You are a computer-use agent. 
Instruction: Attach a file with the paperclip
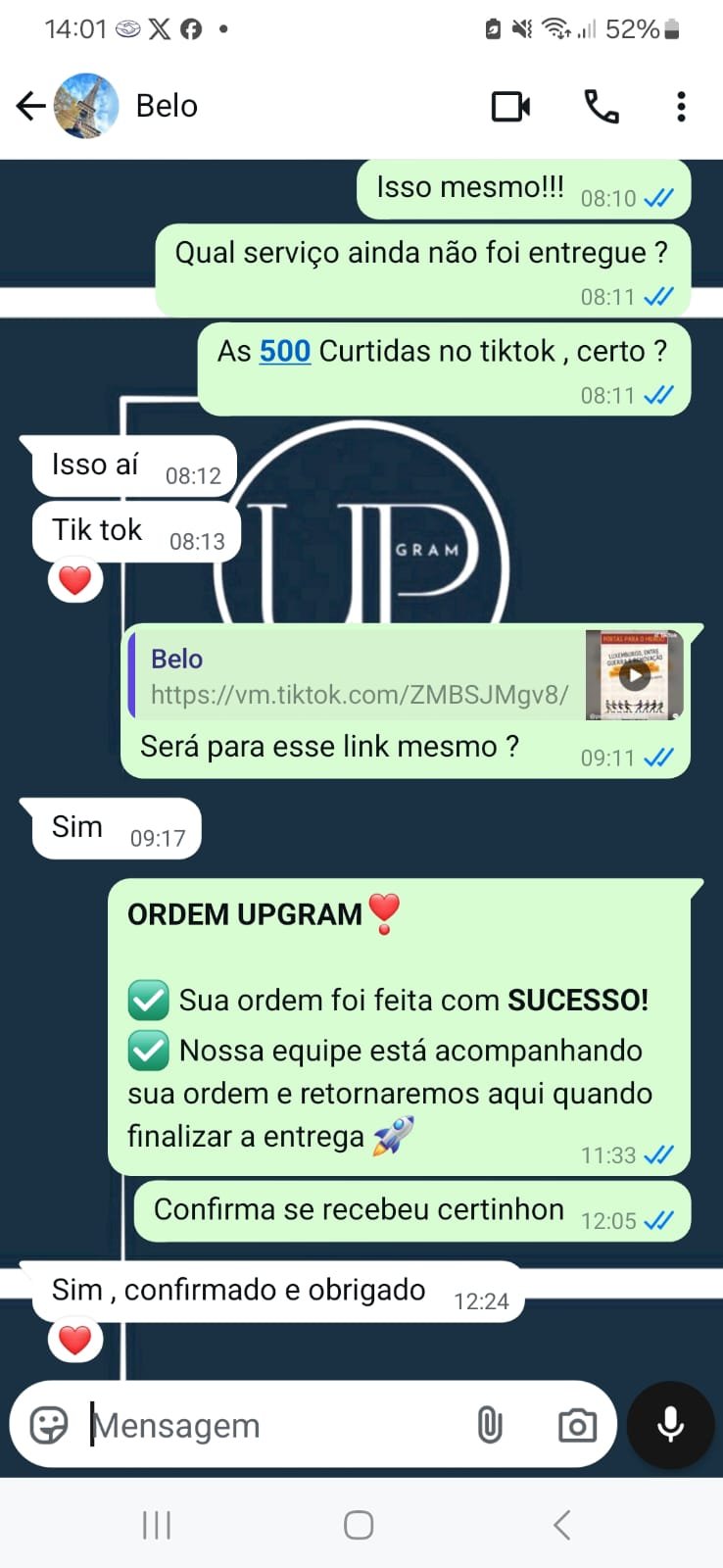point(490,1425)
